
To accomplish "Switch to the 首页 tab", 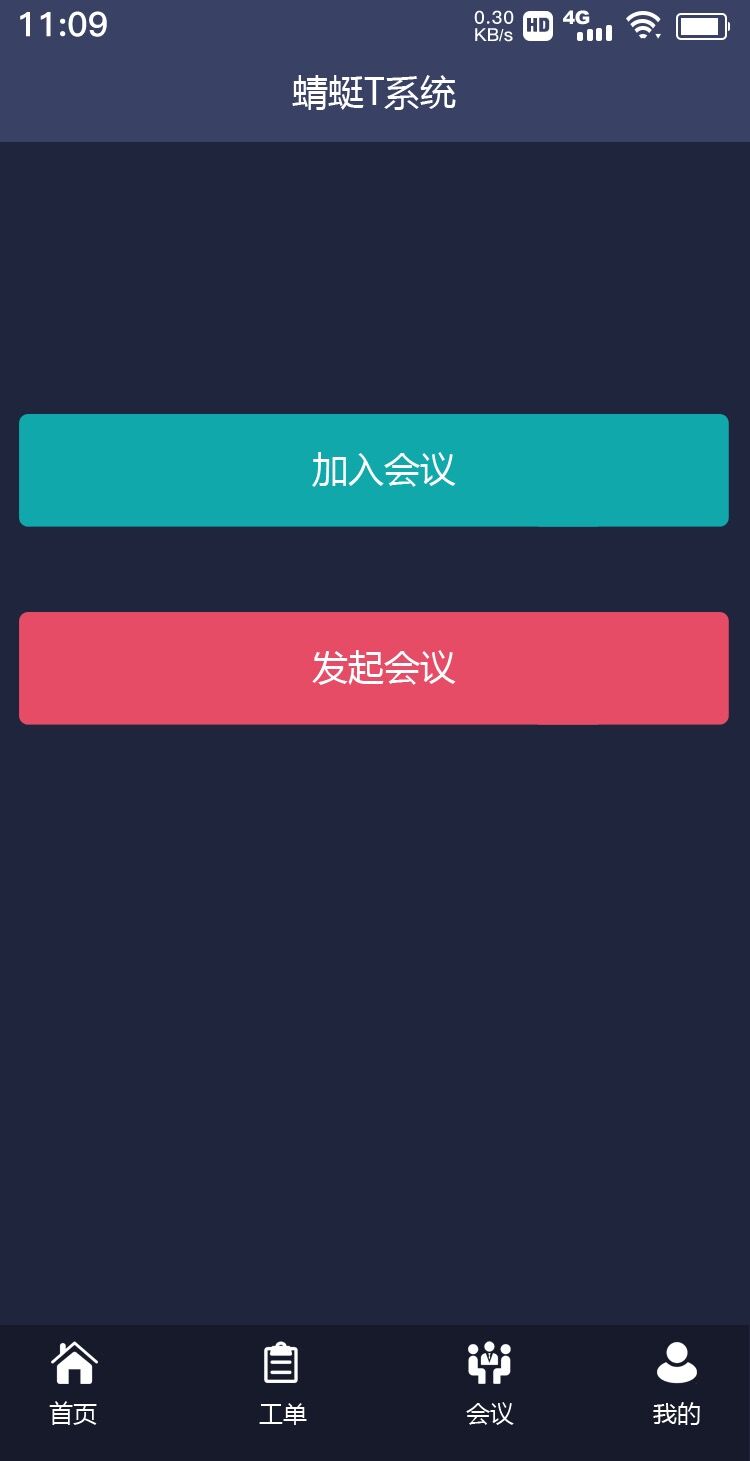I will coord(74,1385).
